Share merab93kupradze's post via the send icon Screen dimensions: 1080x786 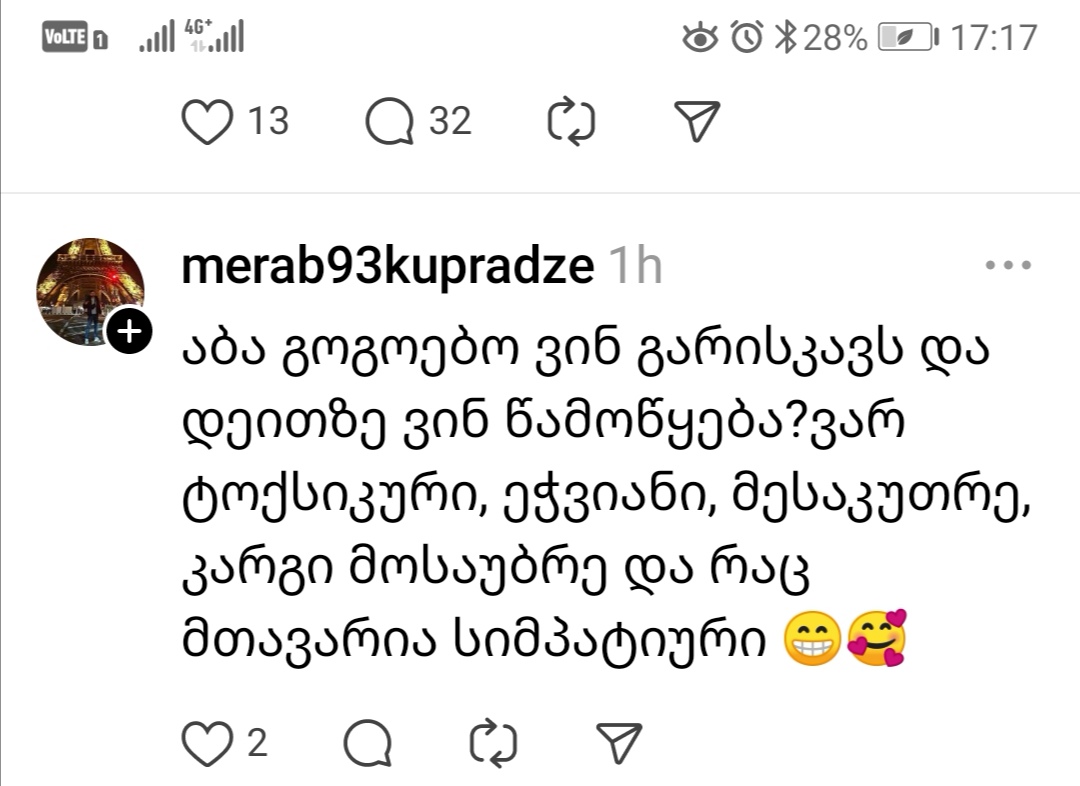(618, 743)
